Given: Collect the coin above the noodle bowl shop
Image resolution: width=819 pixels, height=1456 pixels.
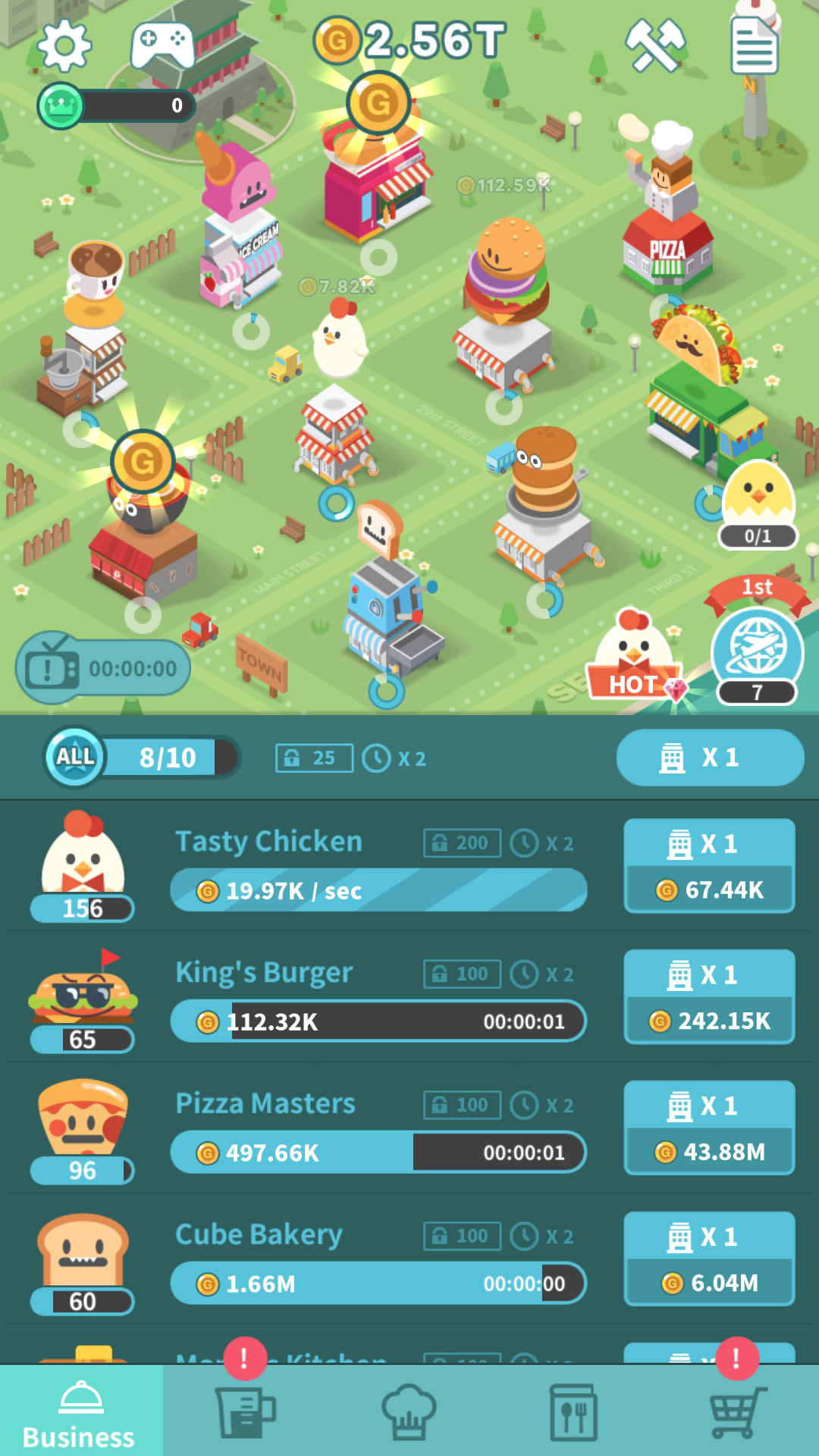Looking at the screenshot, I should (x=143, y=461).
